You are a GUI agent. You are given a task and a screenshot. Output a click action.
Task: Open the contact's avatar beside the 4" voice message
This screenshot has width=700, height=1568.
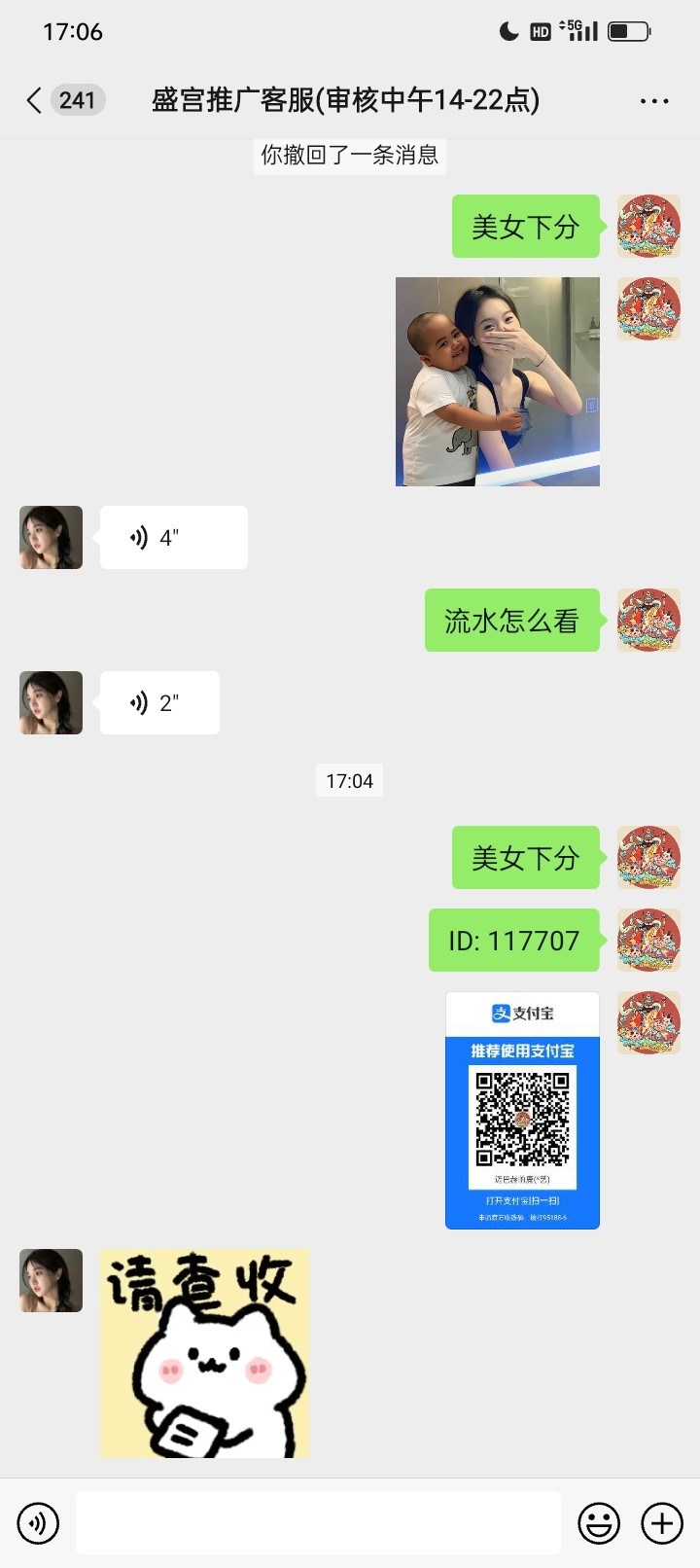[51, 537]
